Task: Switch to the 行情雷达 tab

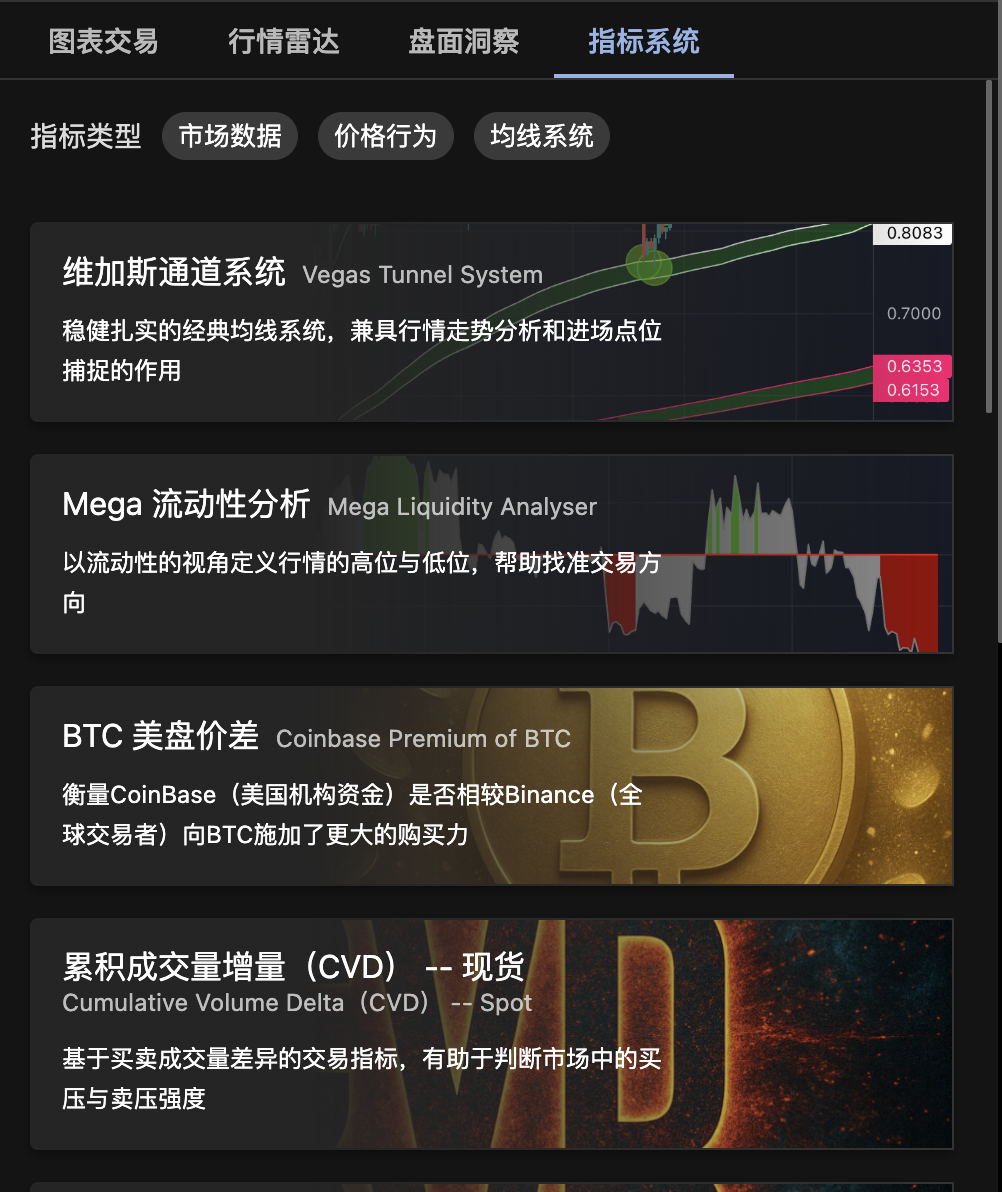Action: (284, 42)
